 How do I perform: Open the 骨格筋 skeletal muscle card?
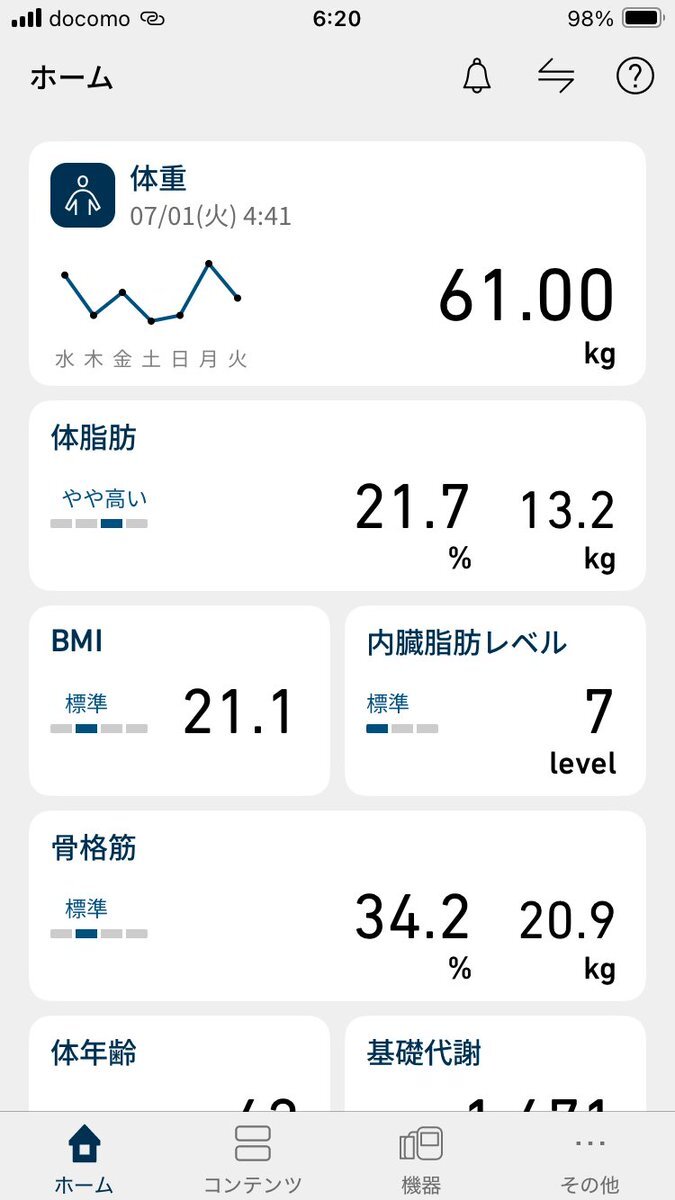point(337,906)
